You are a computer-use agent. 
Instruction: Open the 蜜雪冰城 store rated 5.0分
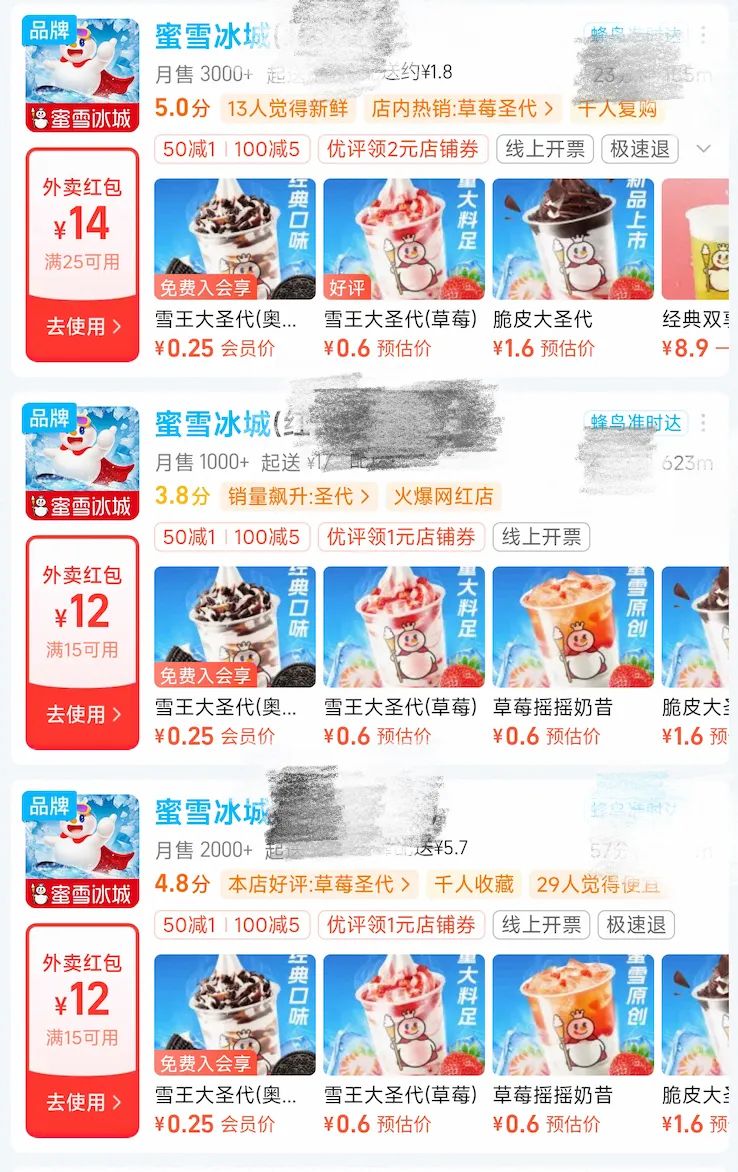212,36
